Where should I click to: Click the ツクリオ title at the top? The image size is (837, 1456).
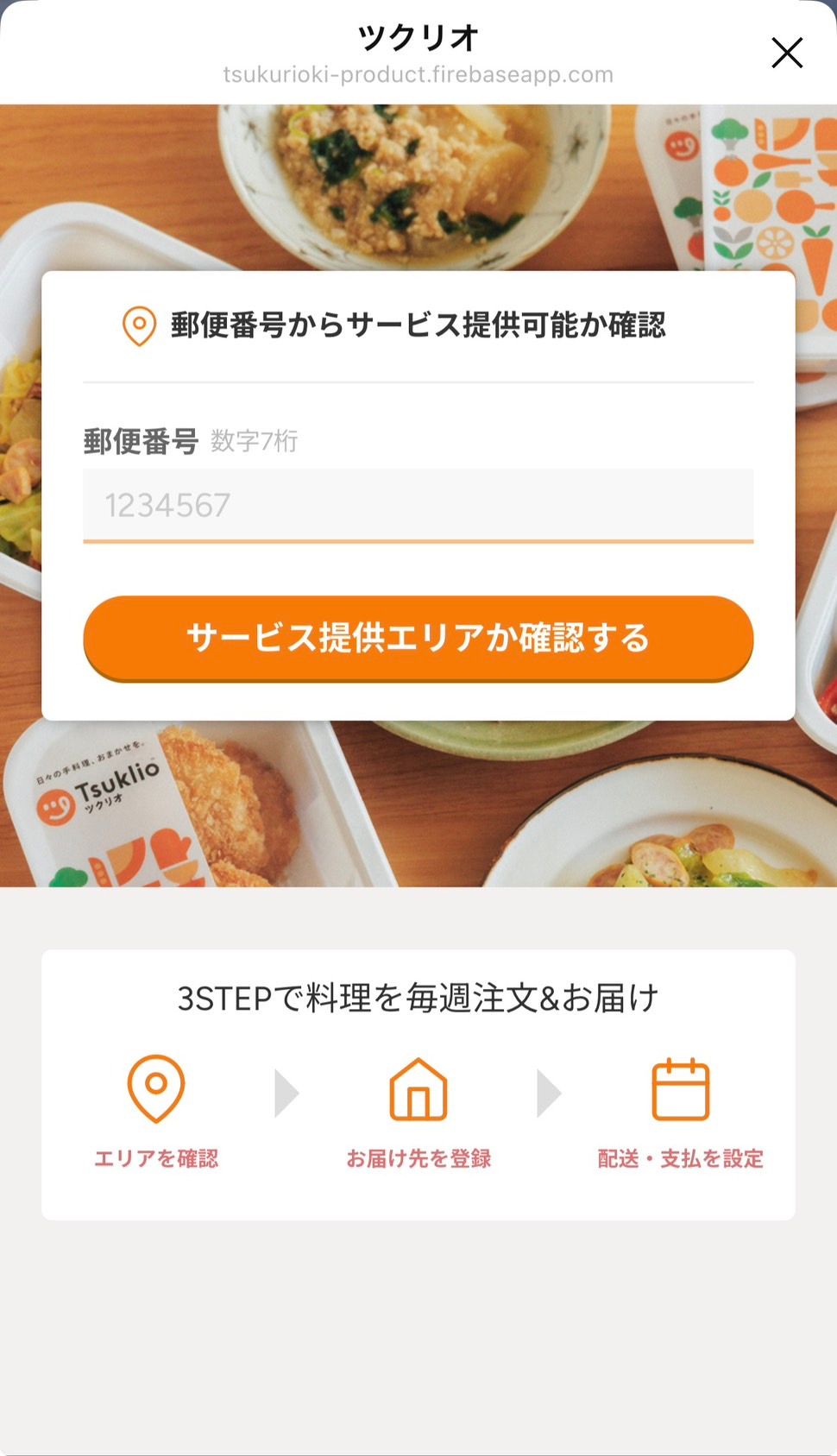[x=418, y=36]
